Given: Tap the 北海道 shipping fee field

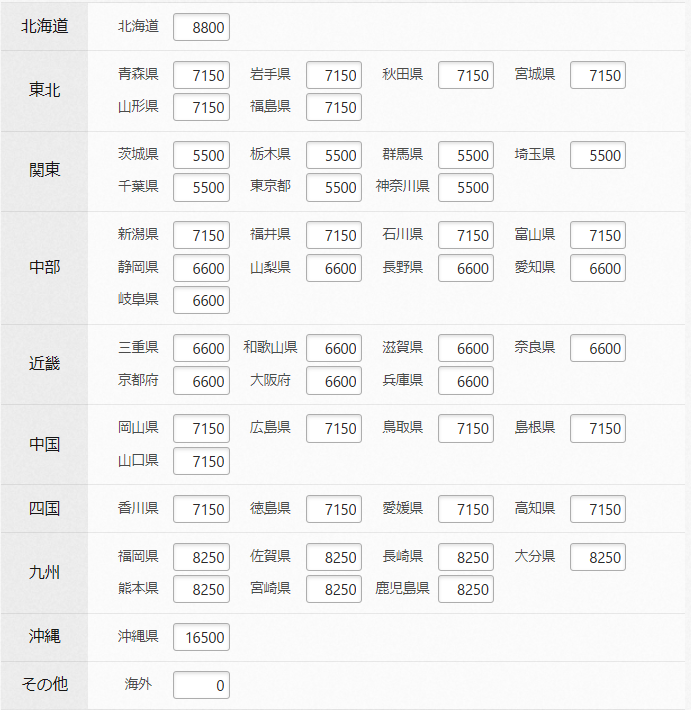Looking at the screenshot, I should [201, 27].
